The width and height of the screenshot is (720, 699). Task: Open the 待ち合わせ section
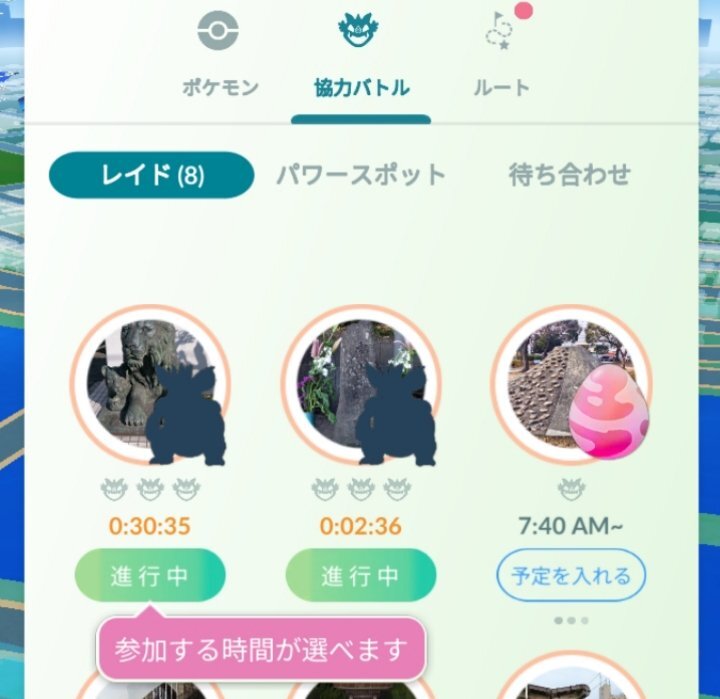click(x=570, y=175)
